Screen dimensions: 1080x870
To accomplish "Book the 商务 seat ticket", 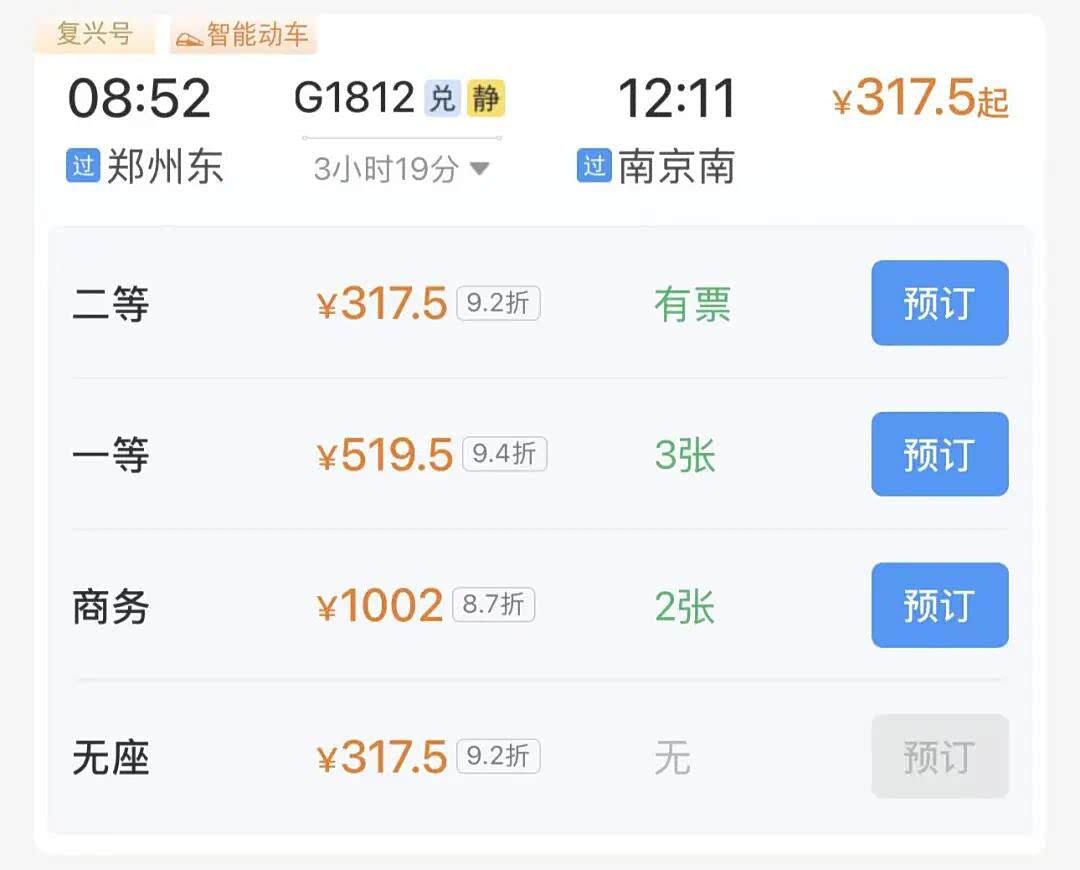I will pyautogui.click(x=939, y=605).
